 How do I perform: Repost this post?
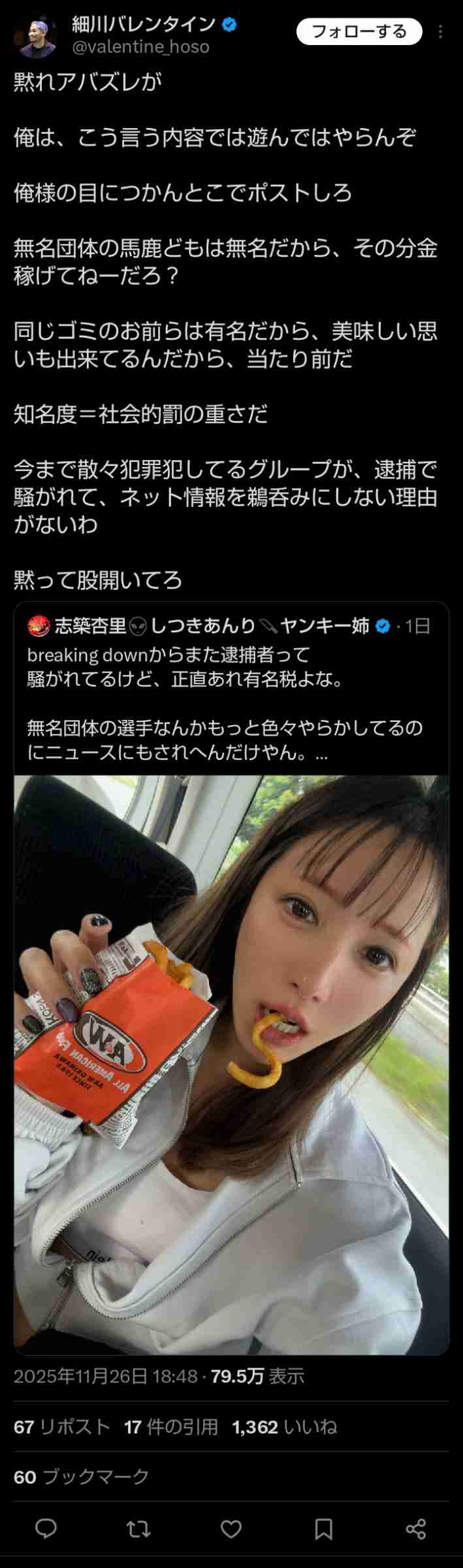[138, 1529]
